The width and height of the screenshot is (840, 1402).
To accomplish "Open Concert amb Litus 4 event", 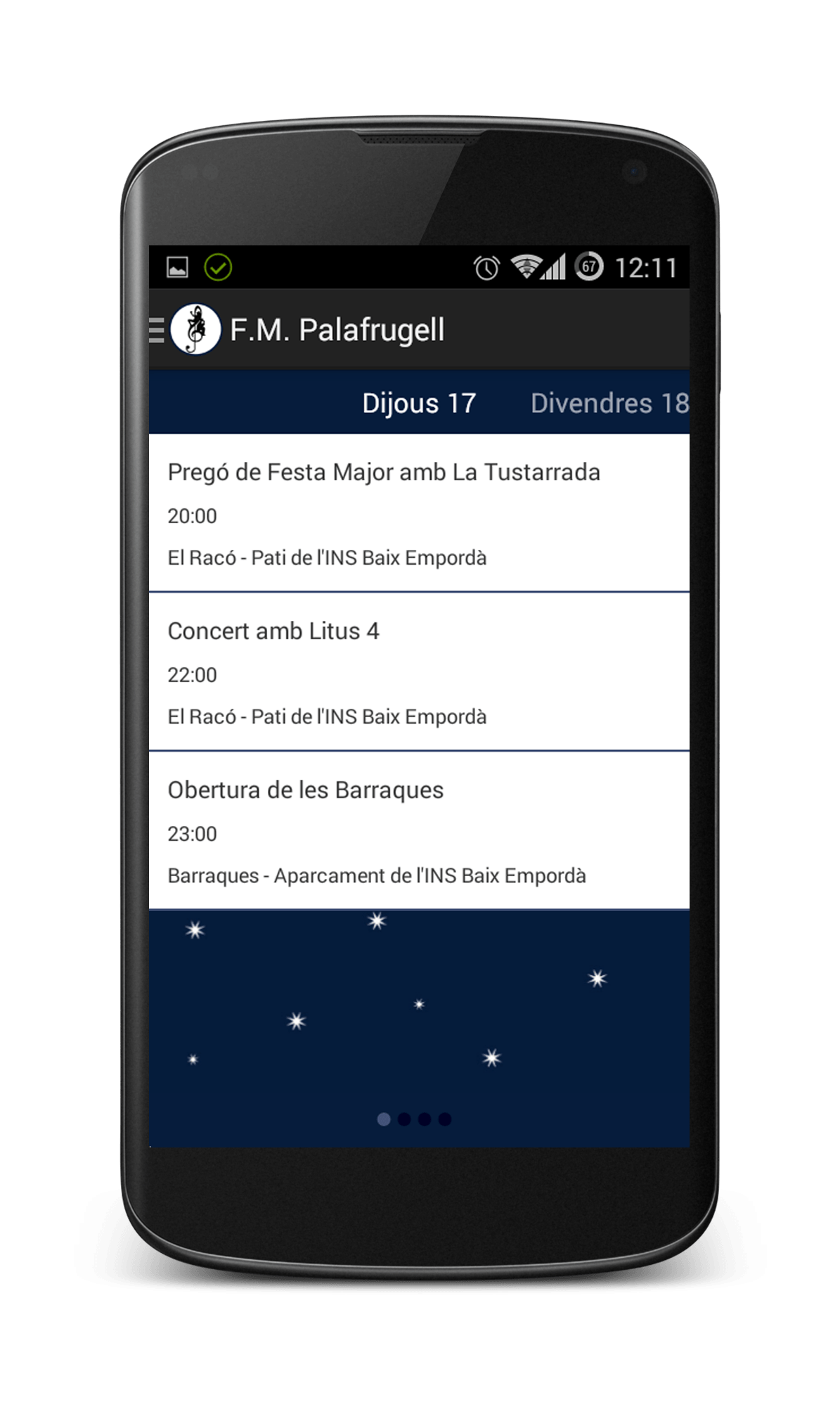I will [419, 672].
